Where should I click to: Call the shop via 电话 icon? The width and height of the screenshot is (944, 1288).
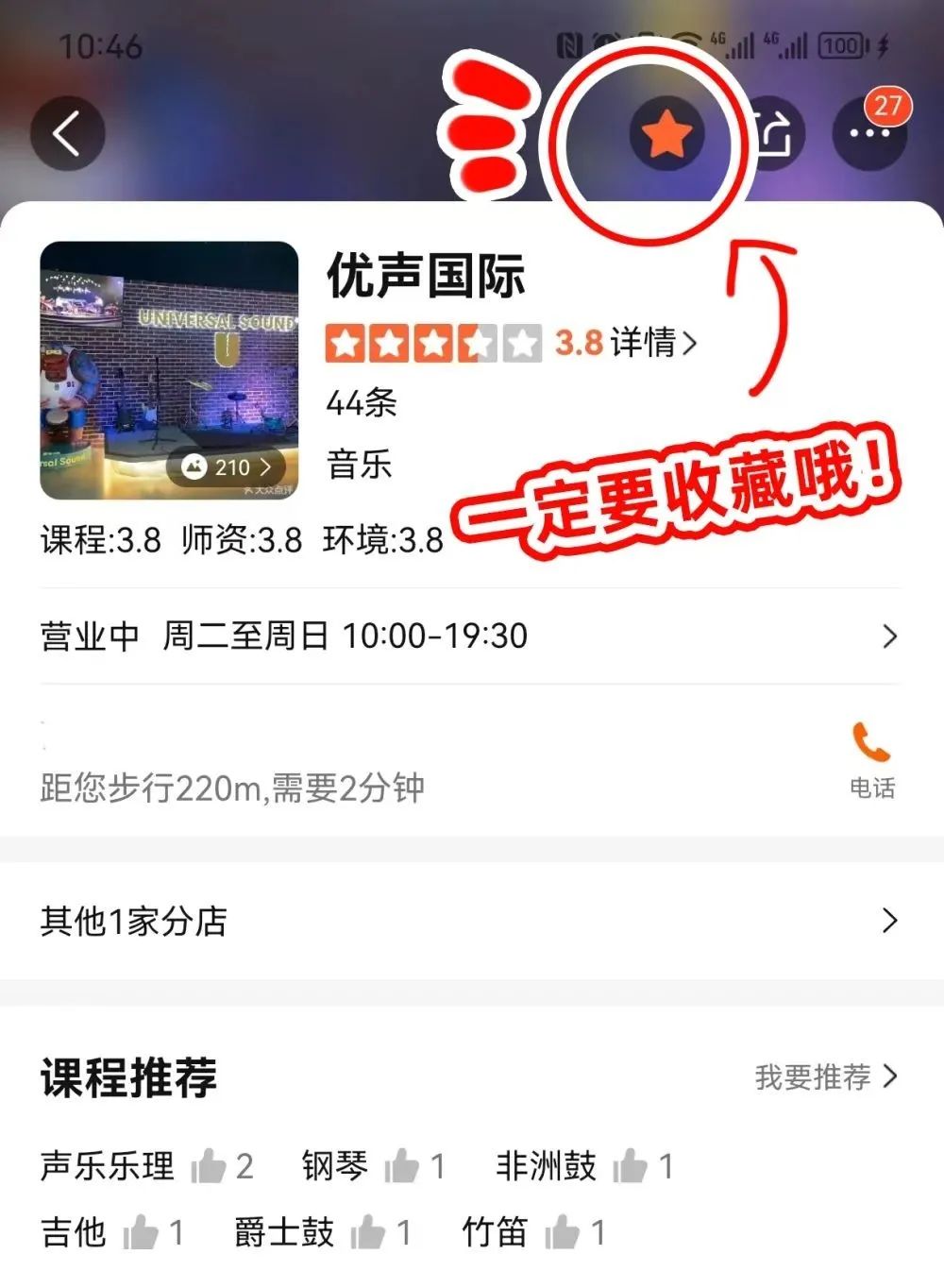(x=870, y=760)
